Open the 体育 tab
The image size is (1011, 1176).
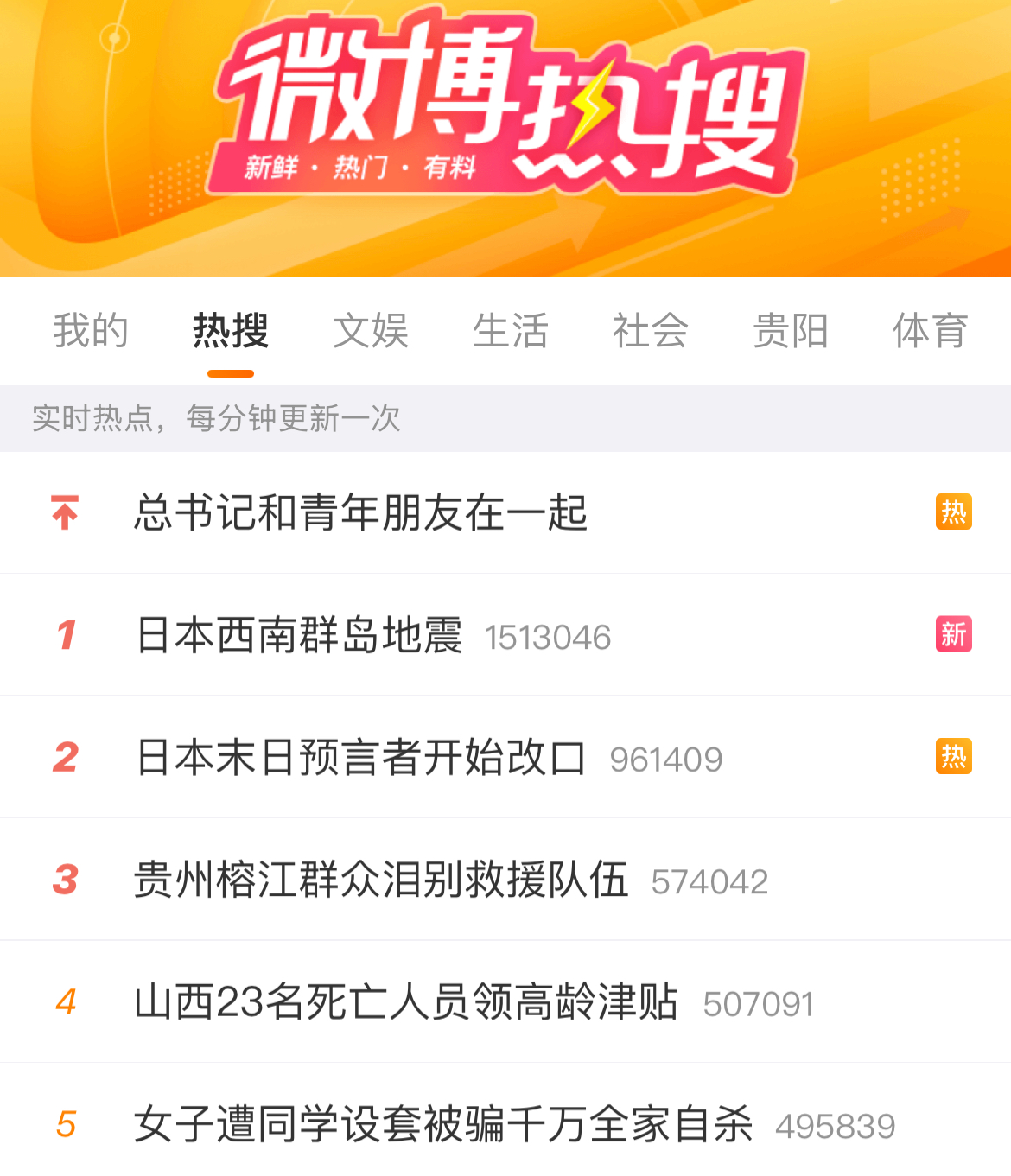(x=931, y=331)
